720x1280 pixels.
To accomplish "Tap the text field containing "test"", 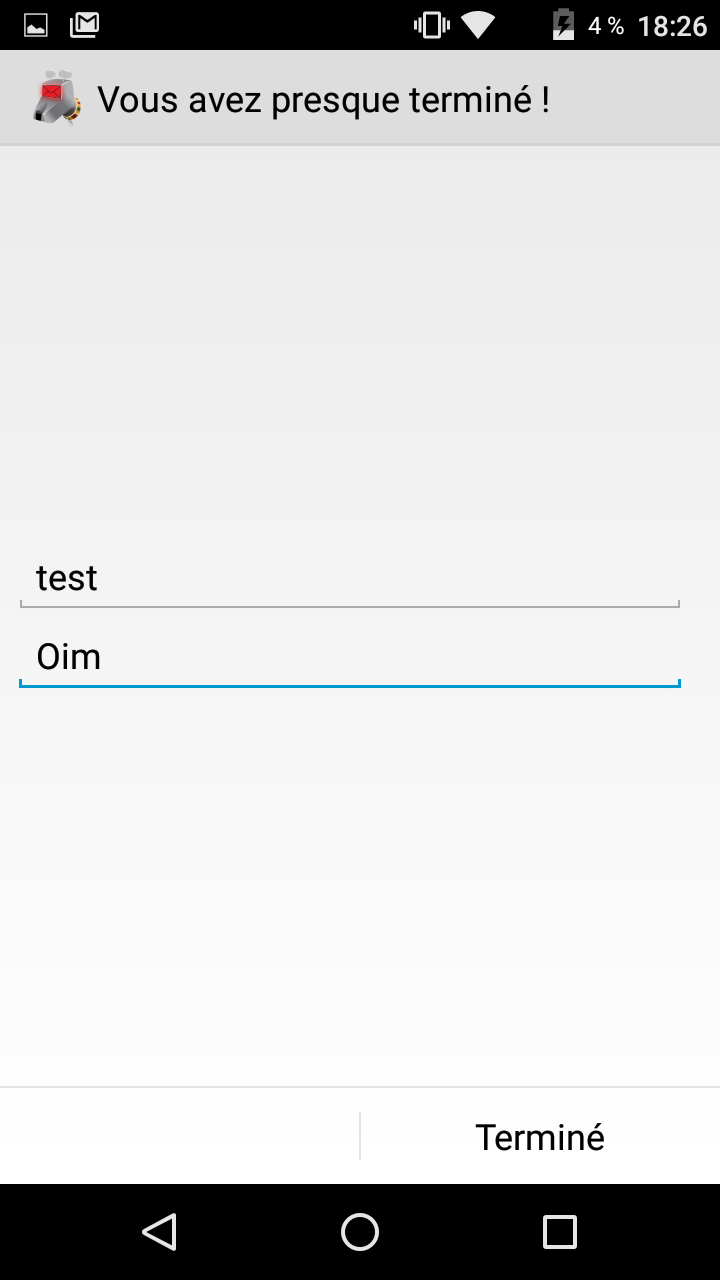I will [x=350, y=578].
